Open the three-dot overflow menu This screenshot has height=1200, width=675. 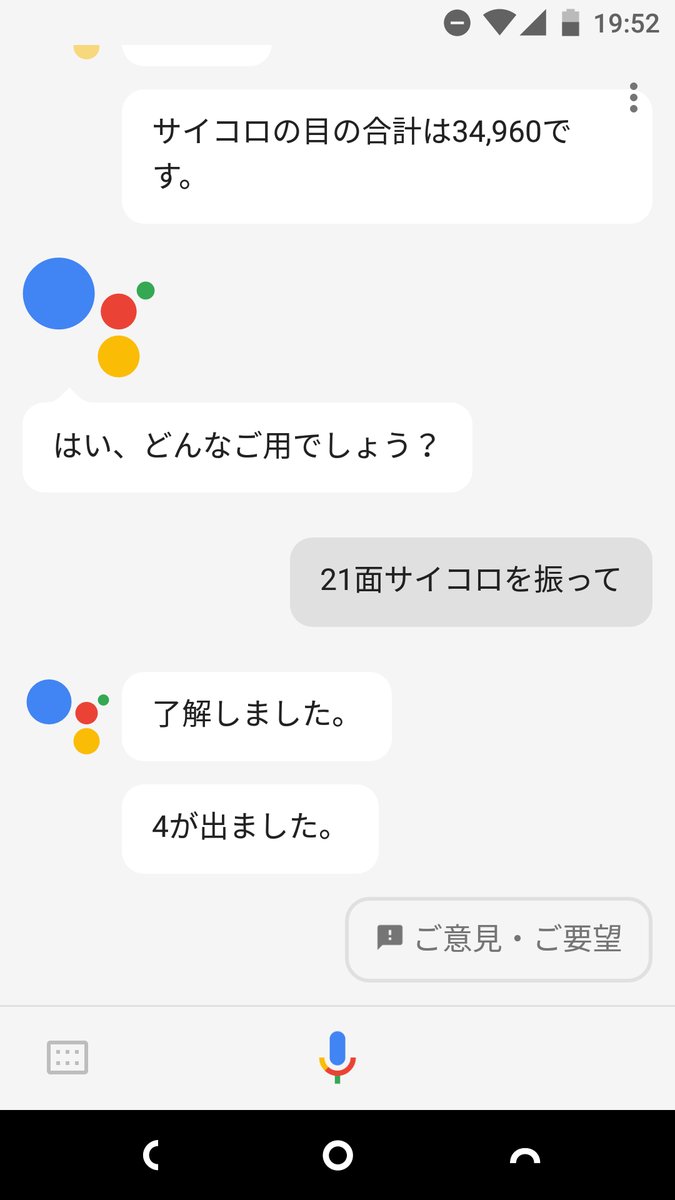pyautogui.click(x=633, y=98)
